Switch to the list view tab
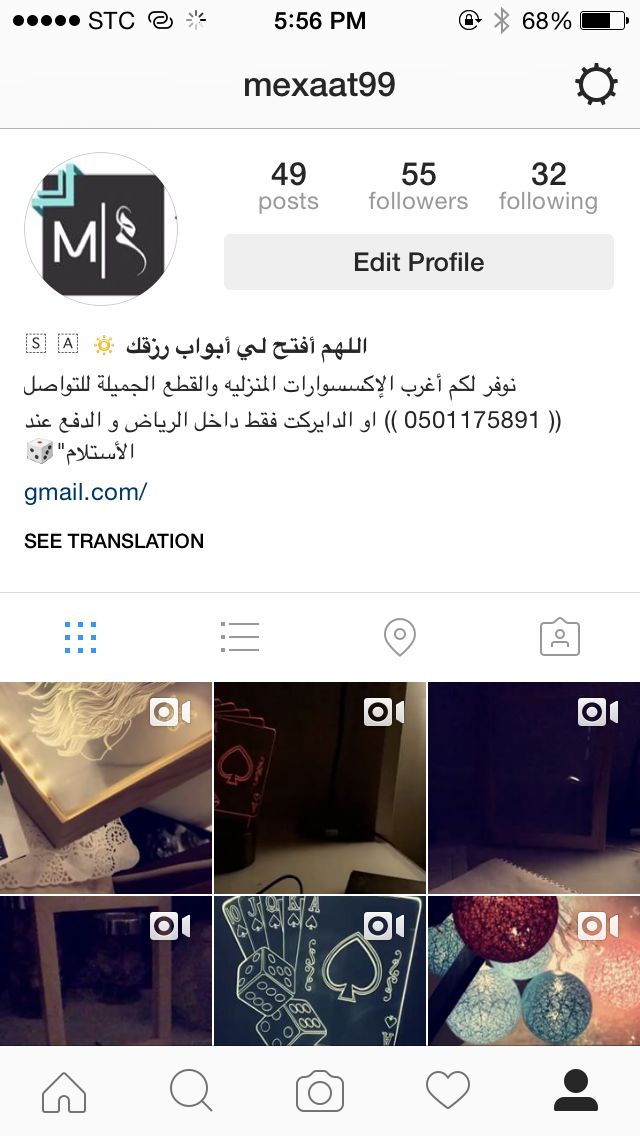 click(240, 637)
